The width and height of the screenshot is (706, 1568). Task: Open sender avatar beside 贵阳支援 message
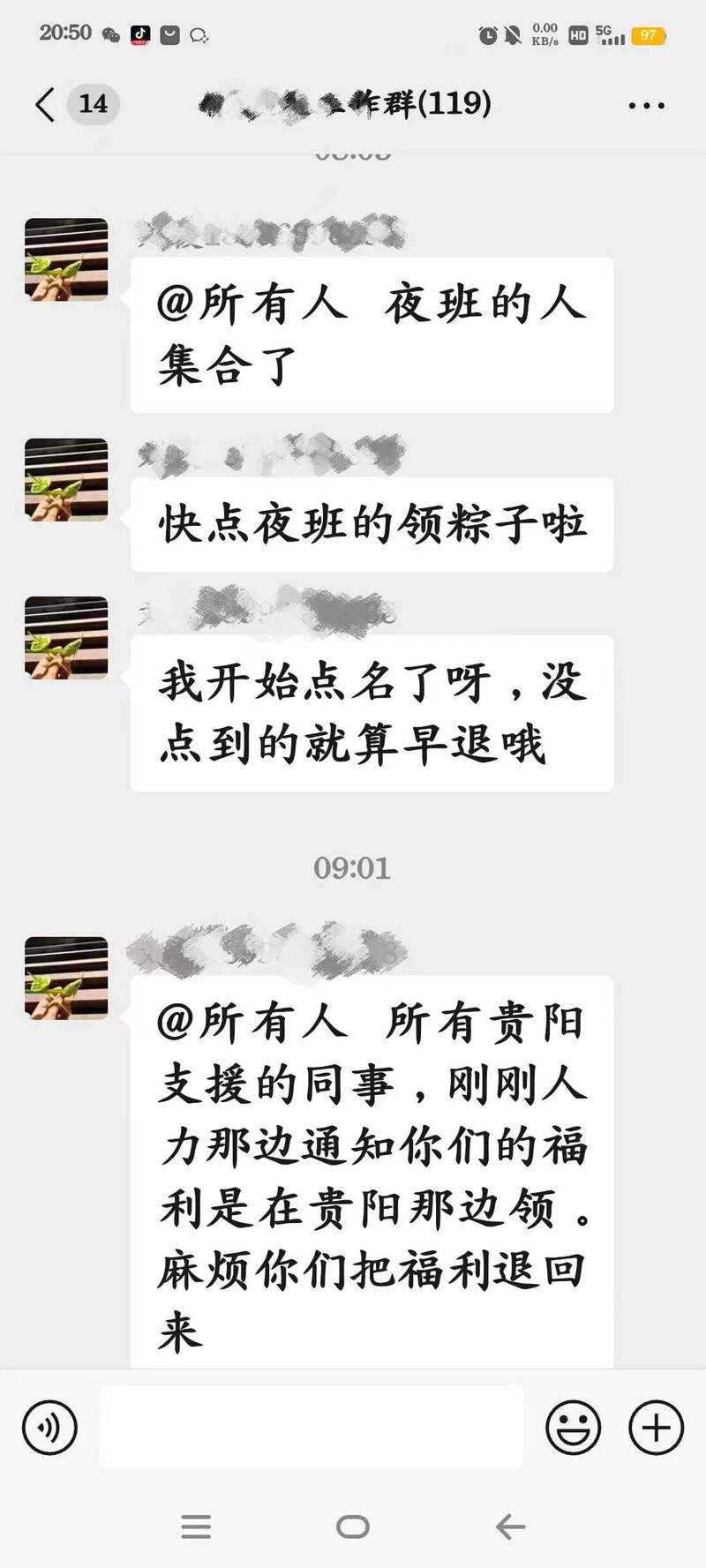pyautogui.click(x=66, y=978)
